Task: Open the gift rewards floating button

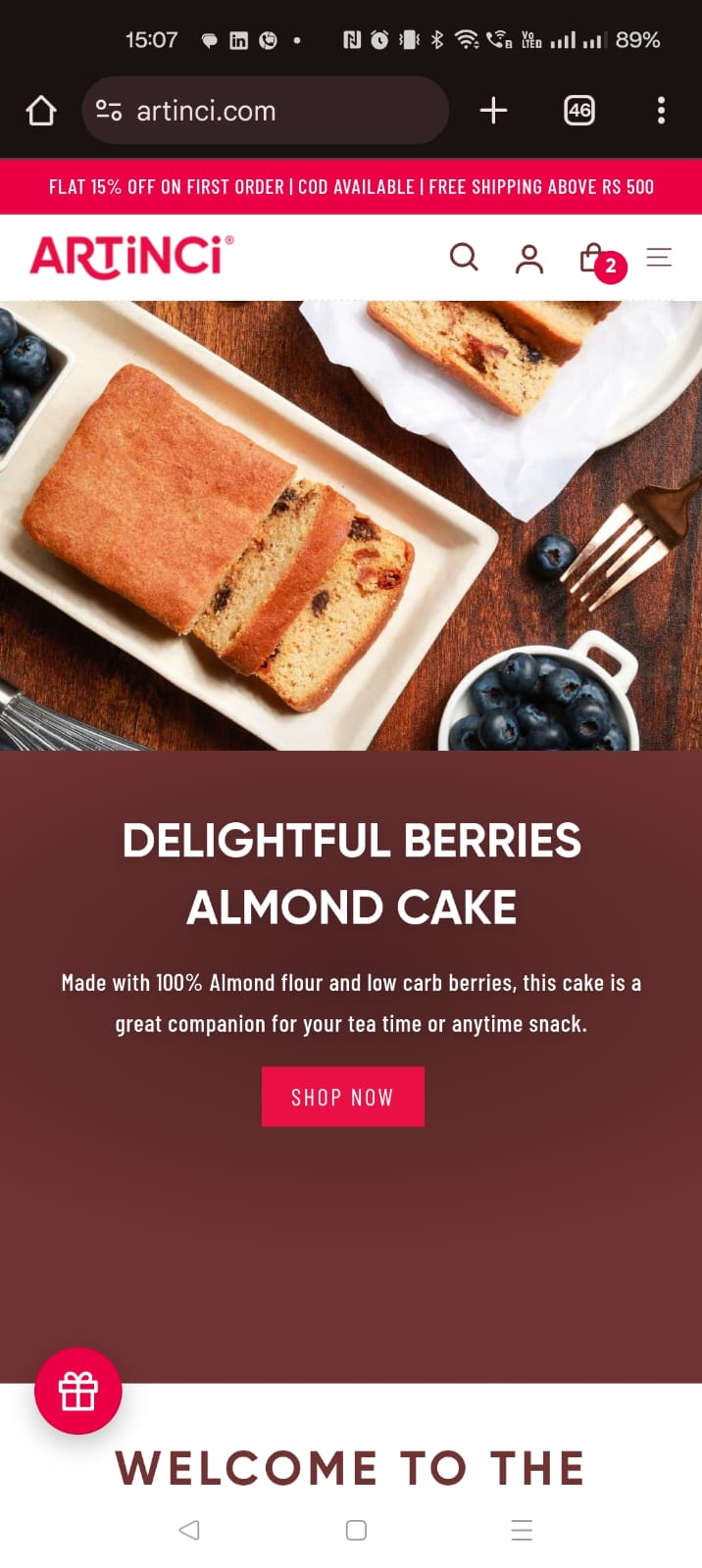Action: (78, 1391)
